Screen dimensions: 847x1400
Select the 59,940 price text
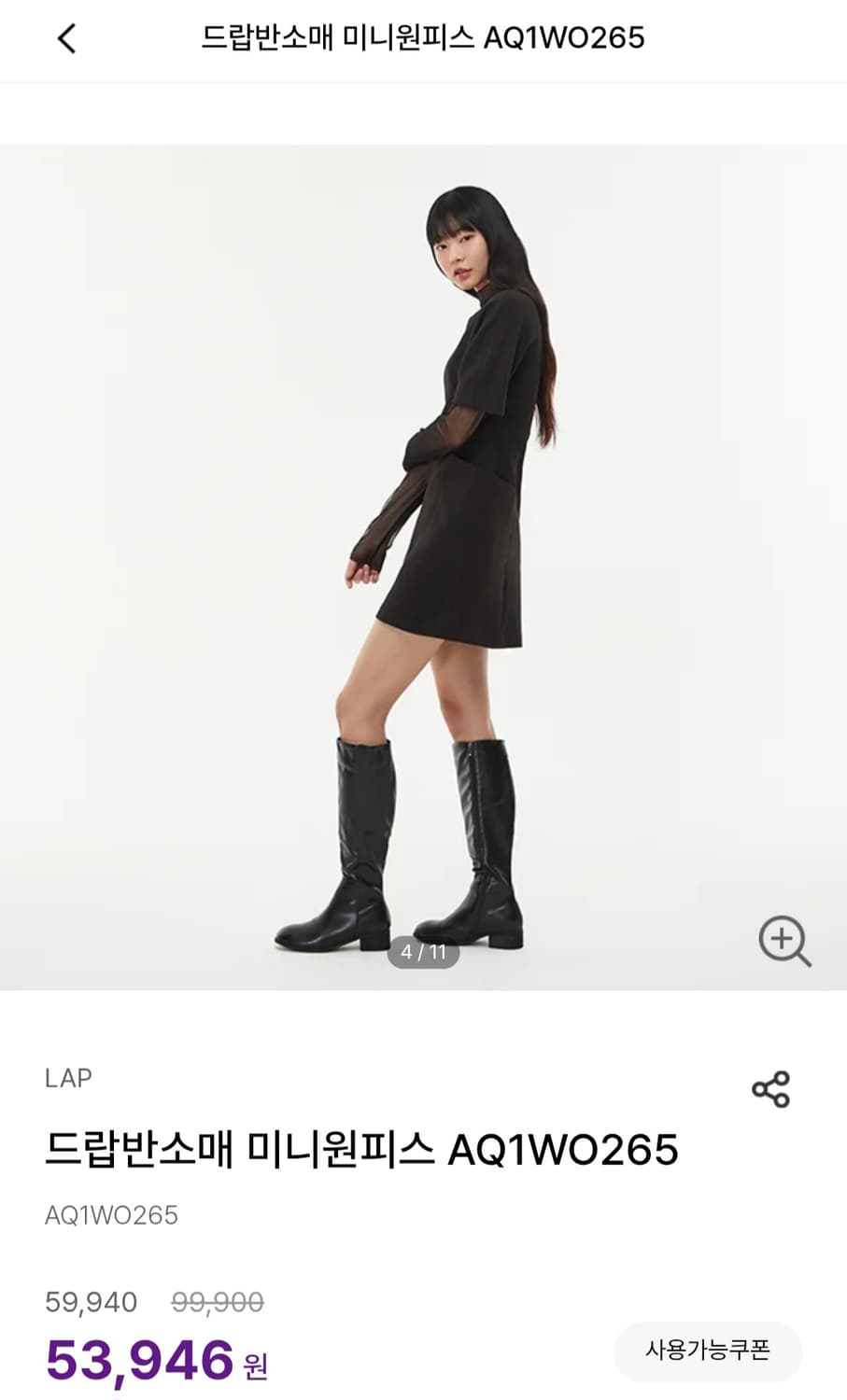pos(91,1301)
